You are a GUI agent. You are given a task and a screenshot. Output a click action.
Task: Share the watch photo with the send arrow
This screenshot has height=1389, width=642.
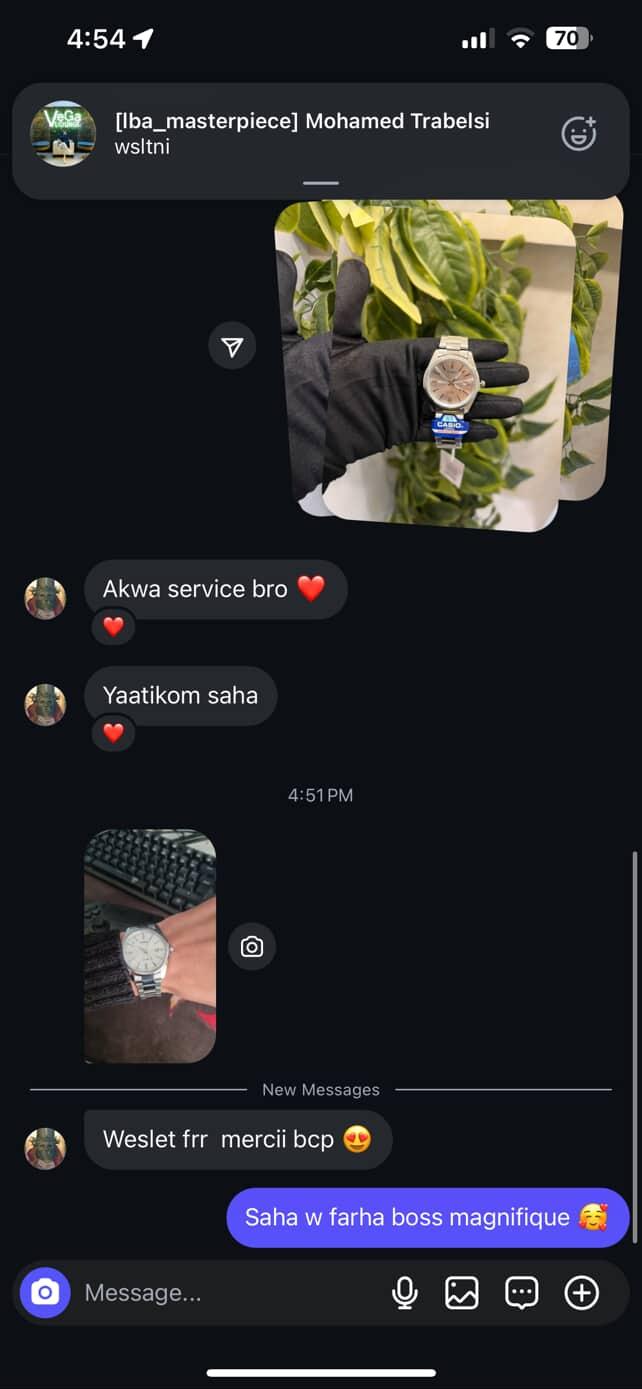pyautogui.click(x=232, y=347)
